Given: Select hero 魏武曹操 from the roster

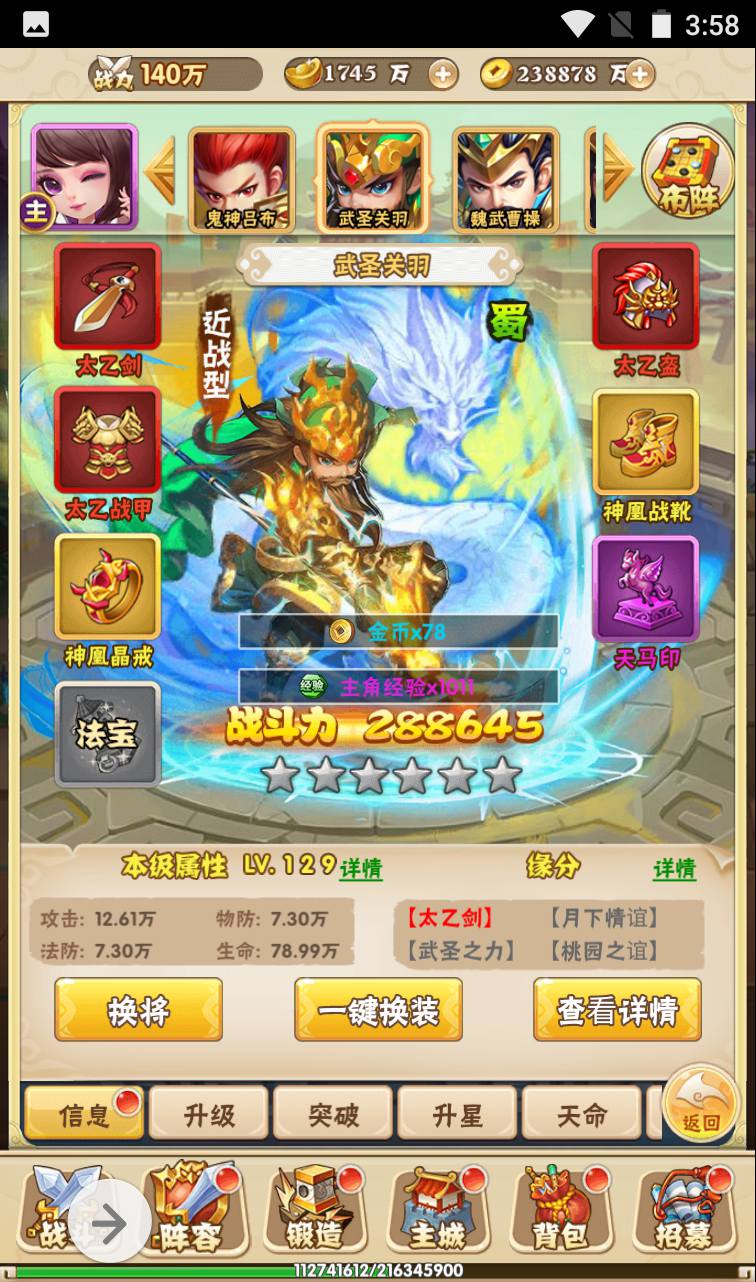Looking at the screenshot, I should click(506, 178).
